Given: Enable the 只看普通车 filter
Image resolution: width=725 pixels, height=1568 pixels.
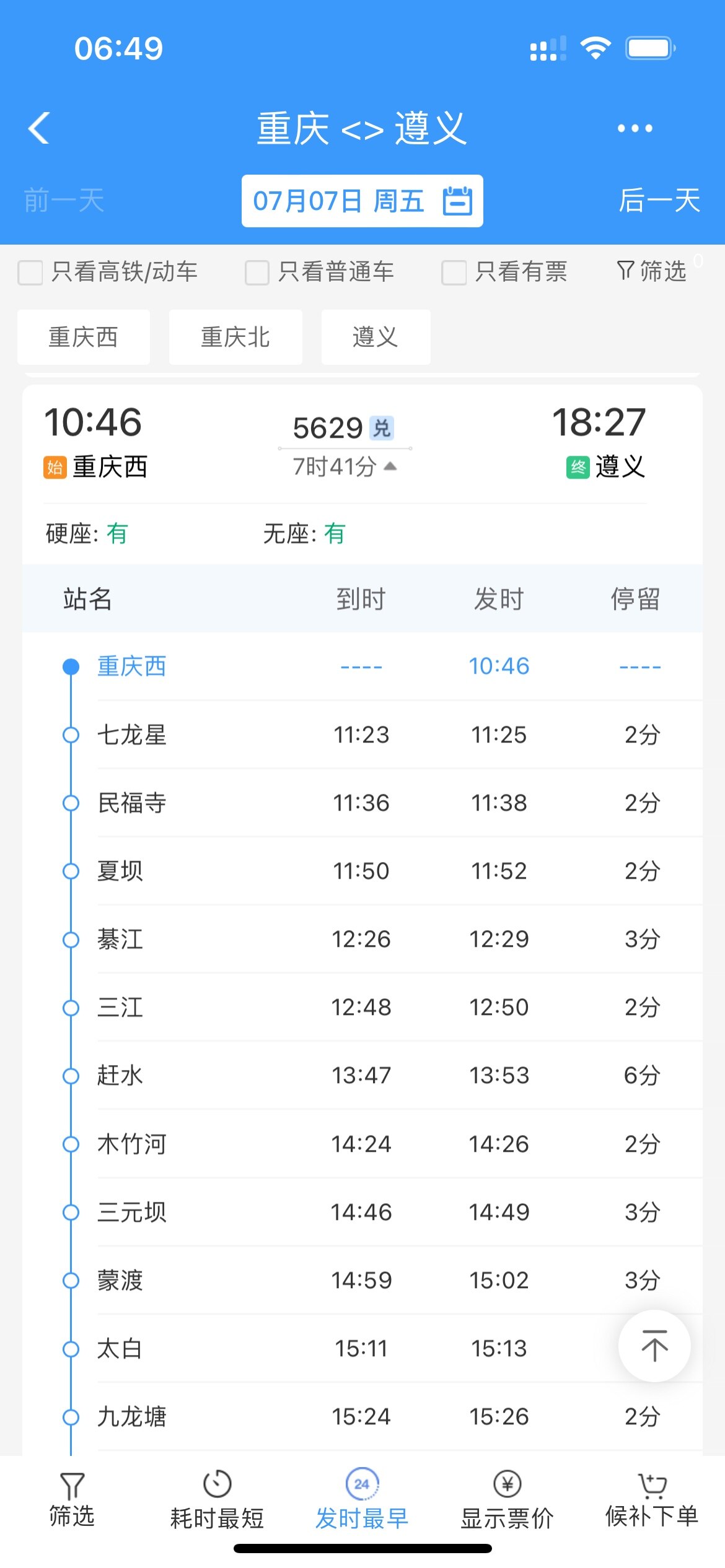Looking at the screenshot, I should [x=257, y=272].
